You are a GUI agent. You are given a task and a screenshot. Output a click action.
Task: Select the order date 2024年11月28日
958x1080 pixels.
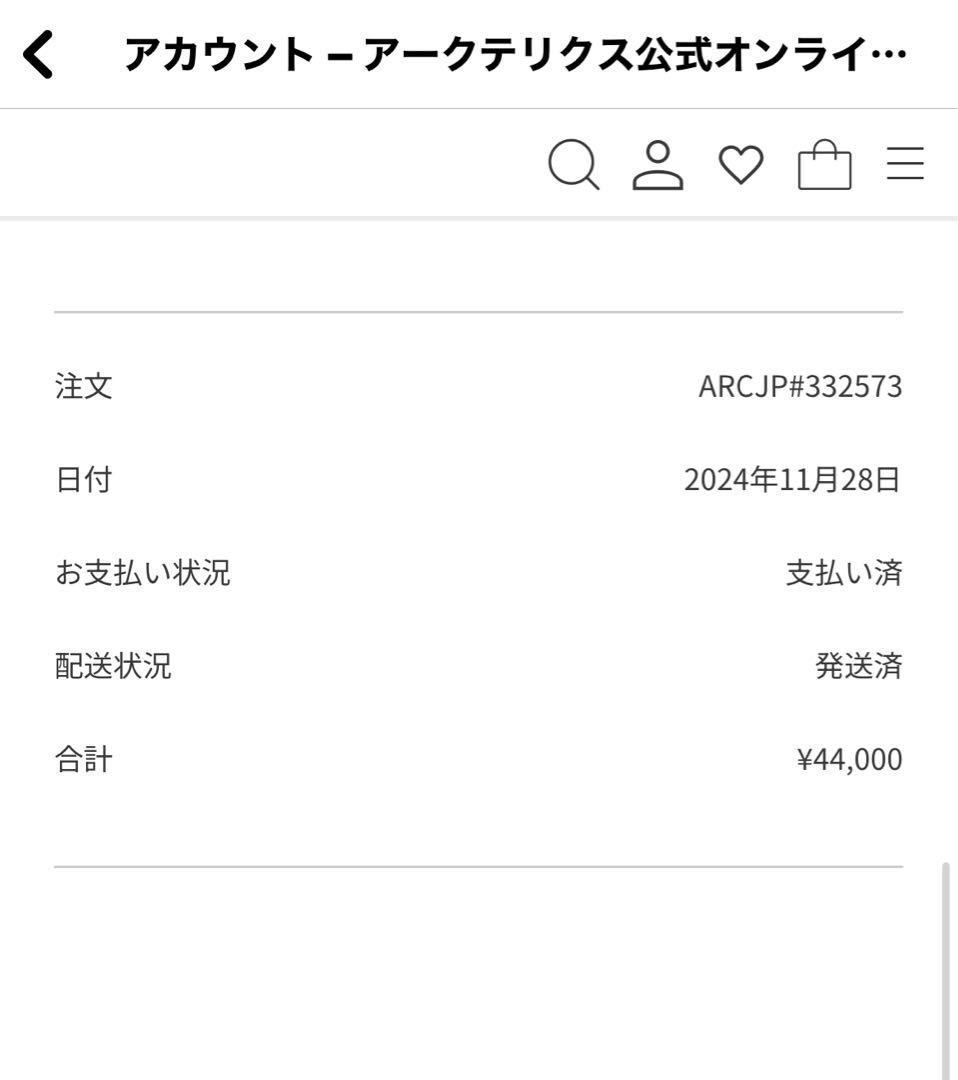(x=792, y=480)
